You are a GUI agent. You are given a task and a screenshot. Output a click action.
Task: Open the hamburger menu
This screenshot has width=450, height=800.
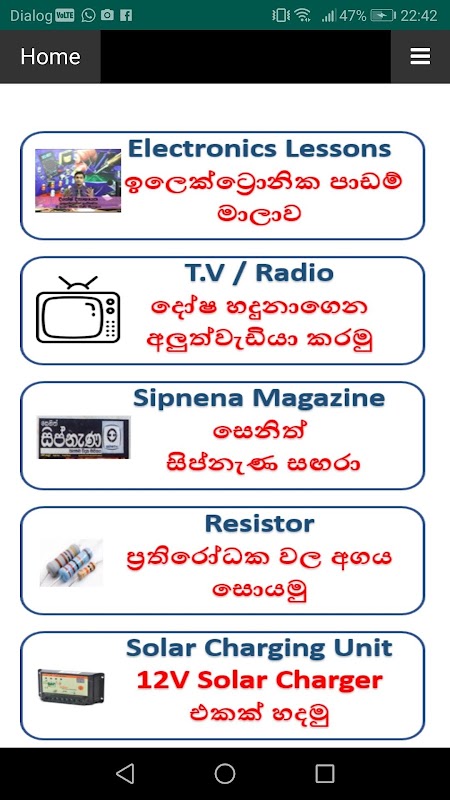(420, 56)
